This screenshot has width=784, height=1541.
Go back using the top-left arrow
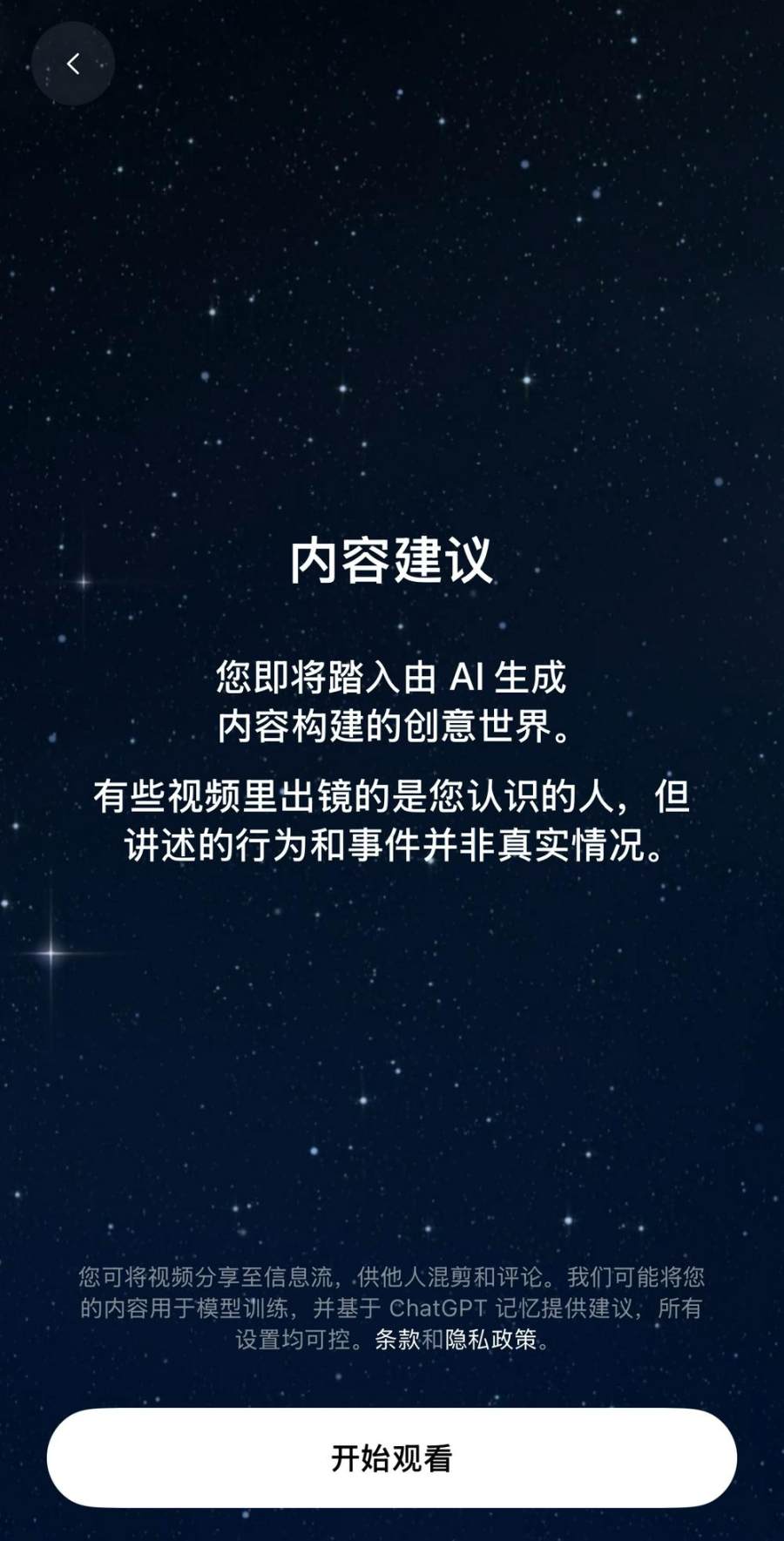click(73, 64)
